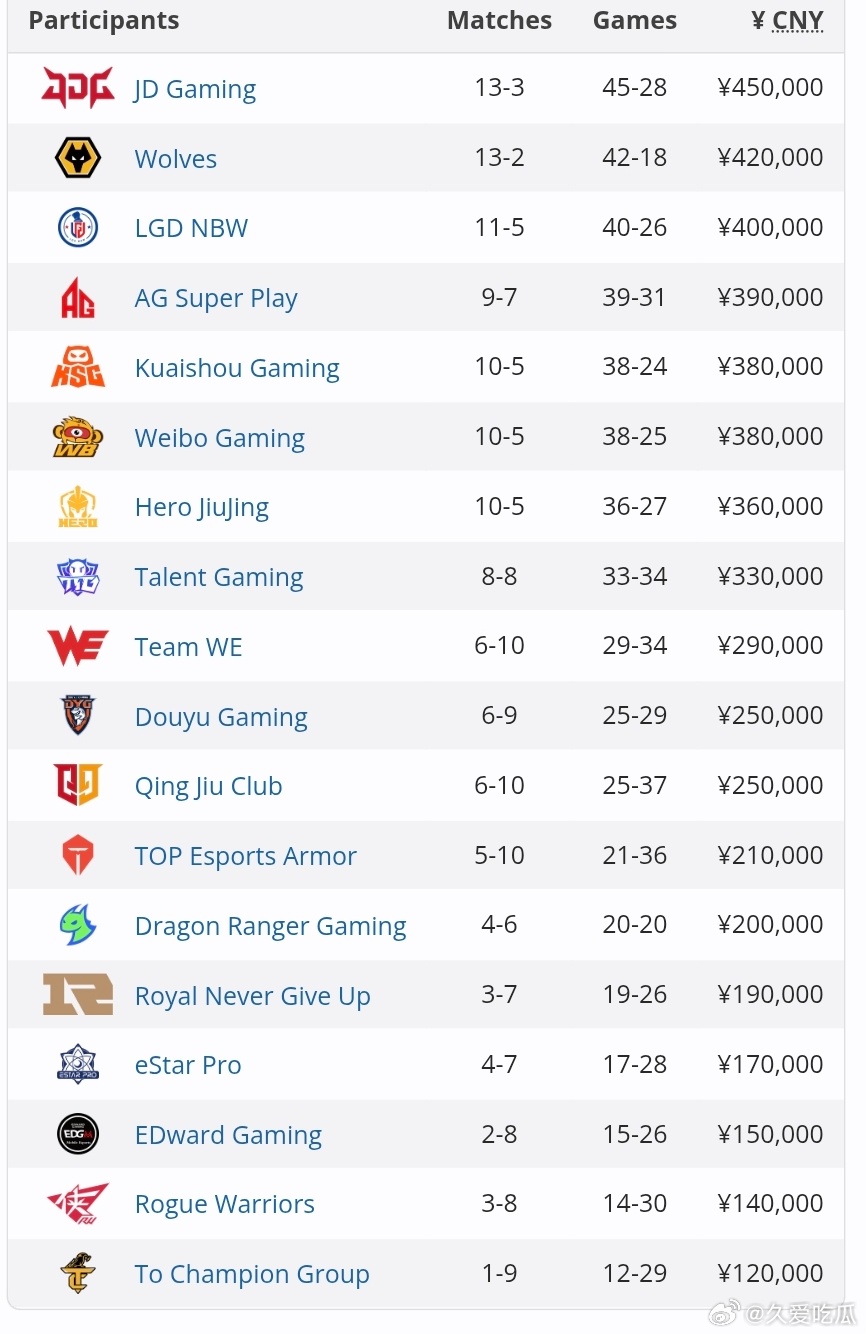Open the Talent Gaming team page
Image resolution: width=866 pixels, height=1334 pixels.
(x=218, y=577)
